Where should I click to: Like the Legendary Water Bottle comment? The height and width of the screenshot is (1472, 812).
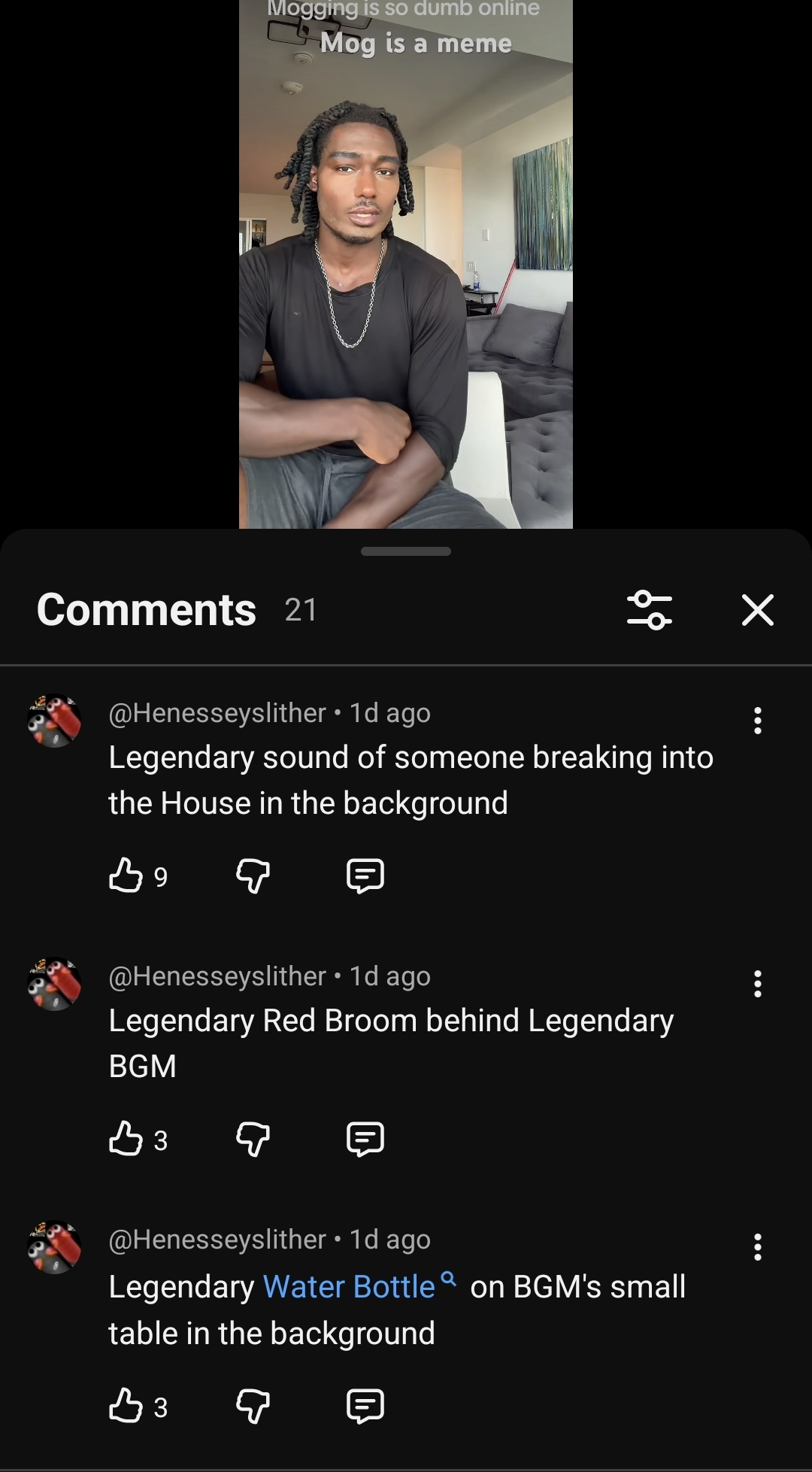126,1406
